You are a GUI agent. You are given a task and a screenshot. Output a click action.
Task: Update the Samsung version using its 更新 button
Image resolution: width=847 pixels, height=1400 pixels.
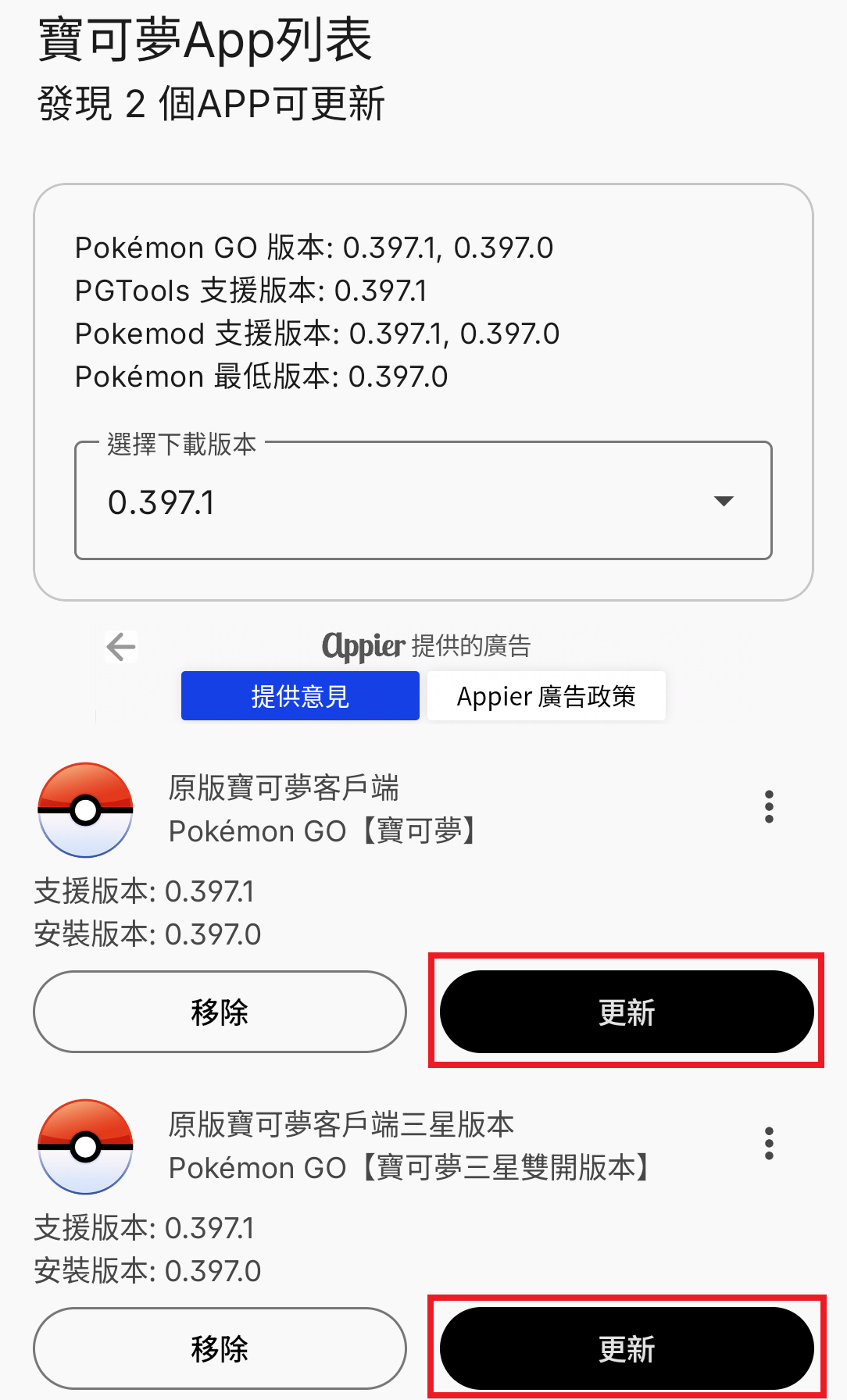click(x=626, y=1348)
